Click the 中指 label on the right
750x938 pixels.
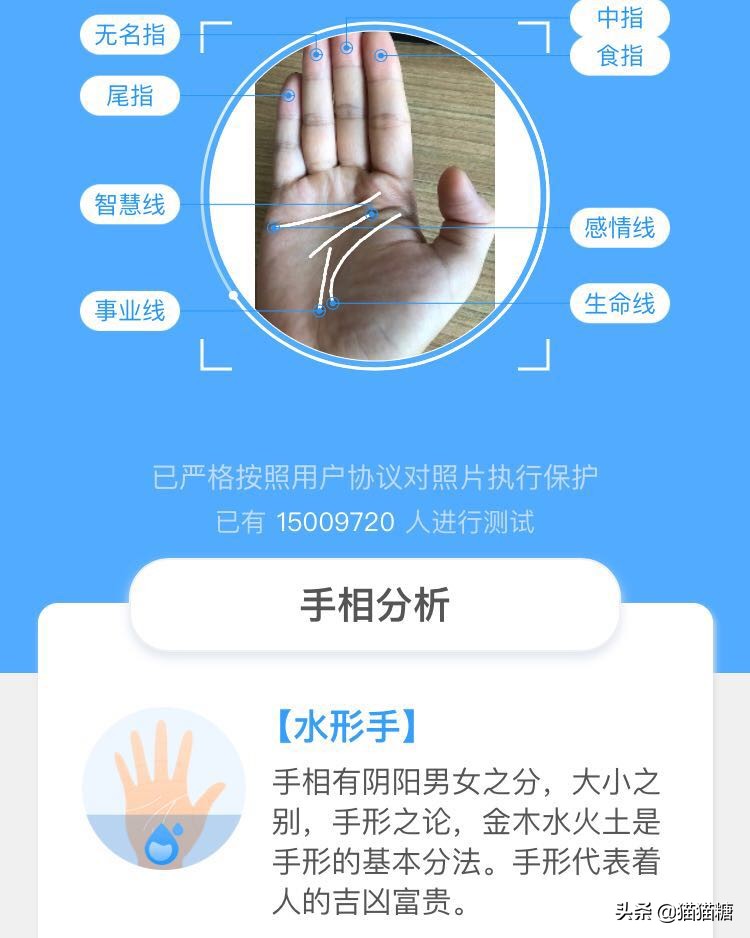click(x=617, y=18)
